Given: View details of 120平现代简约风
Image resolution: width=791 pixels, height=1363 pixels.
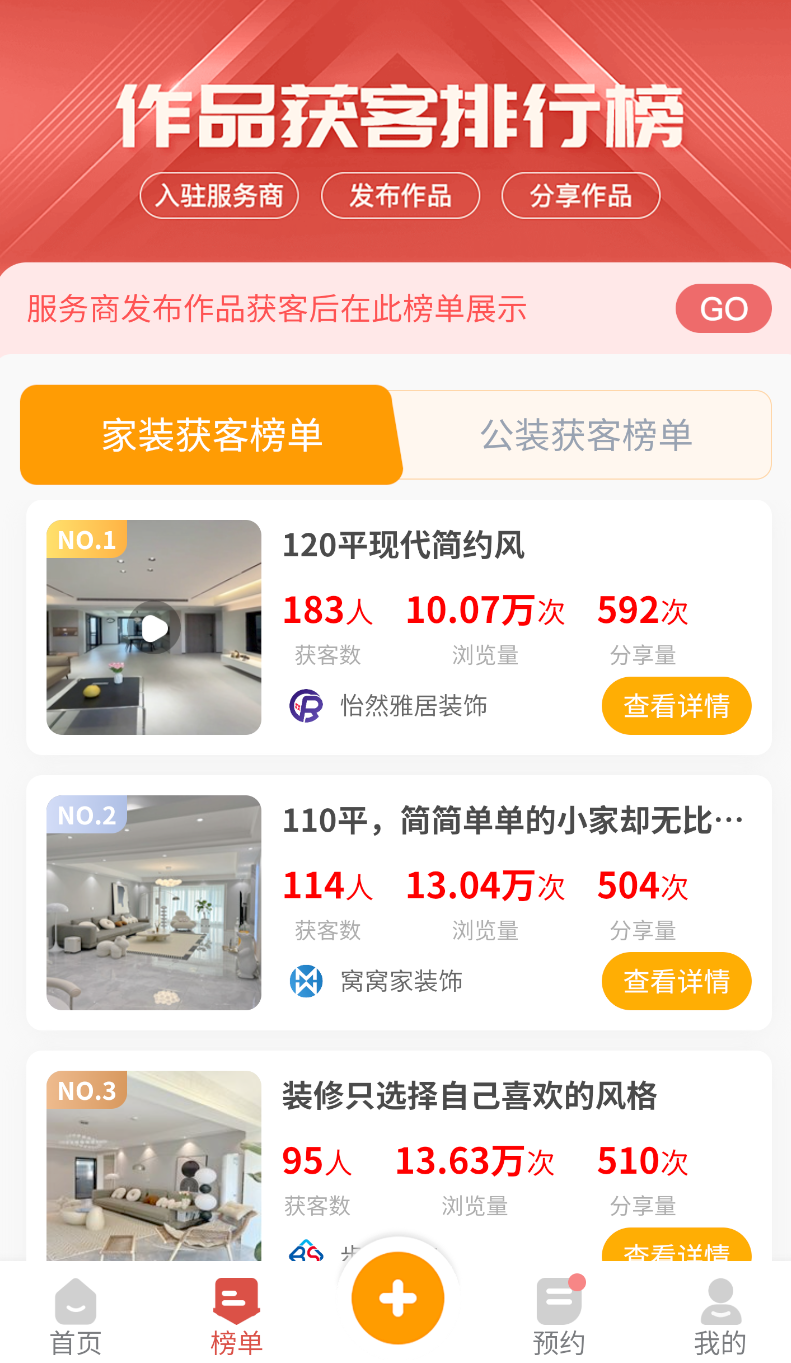Looking at the screenshot, I should click(676, 706).
